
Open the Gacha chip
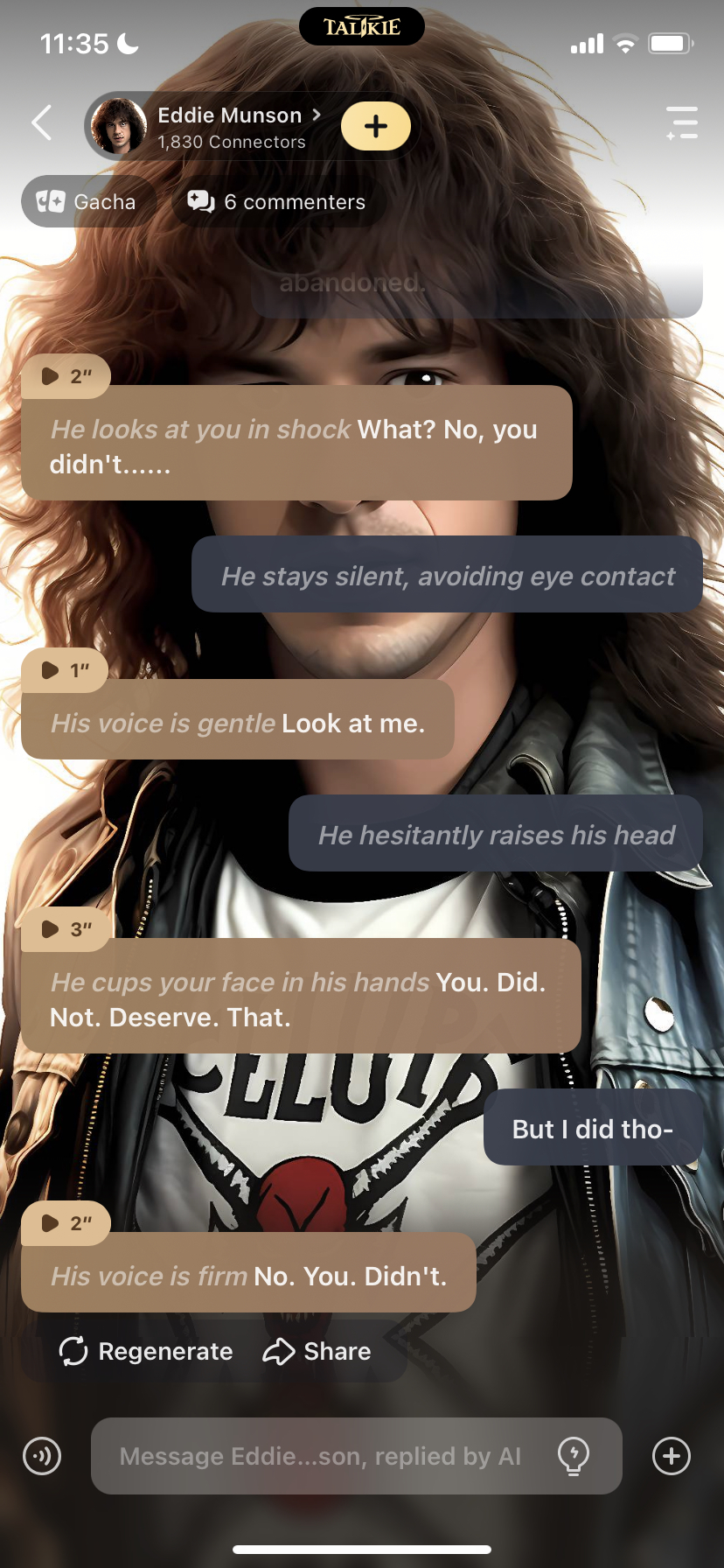point(87,202)
